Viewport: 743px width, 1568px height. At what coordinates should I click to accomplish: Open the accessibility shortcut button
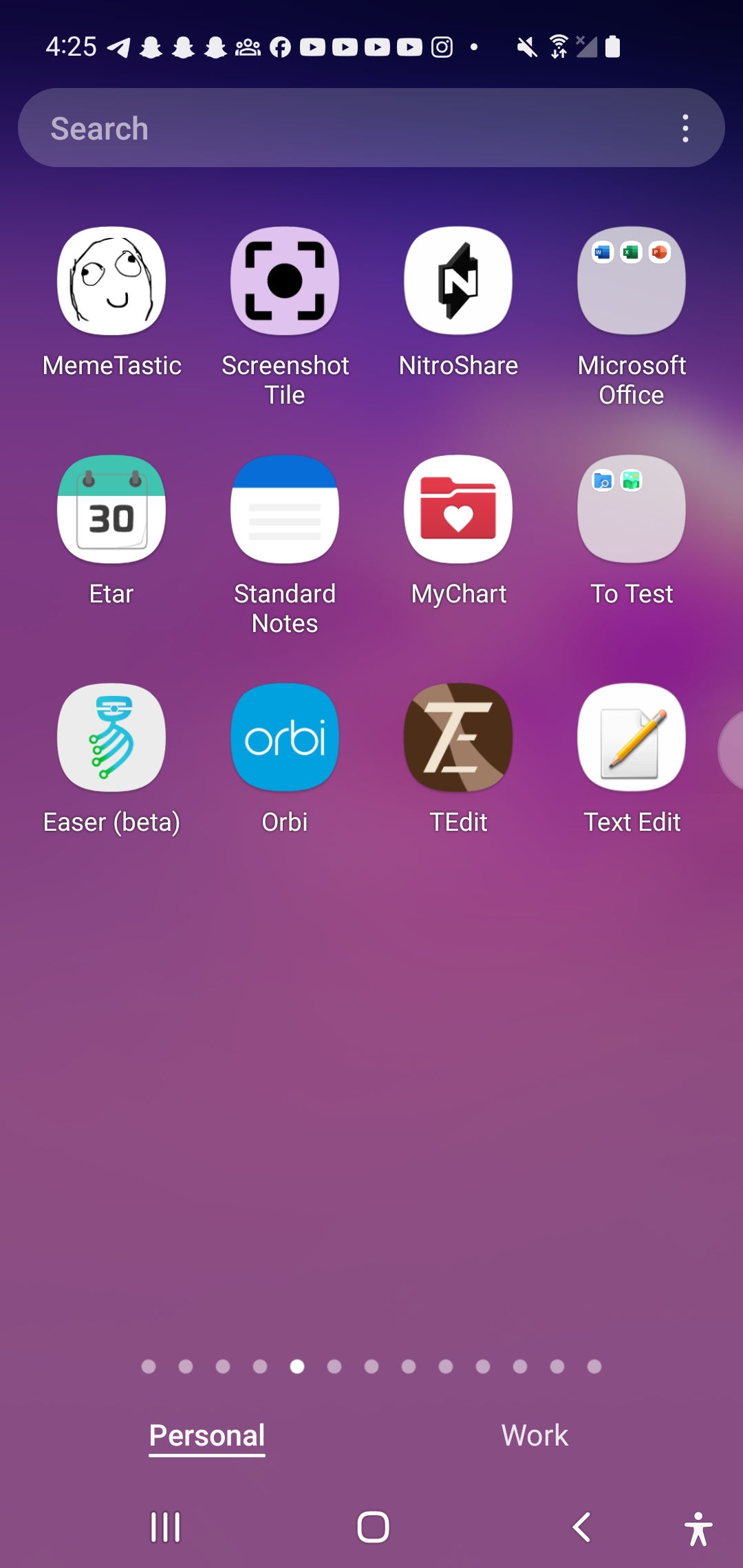pos(698,1528)
